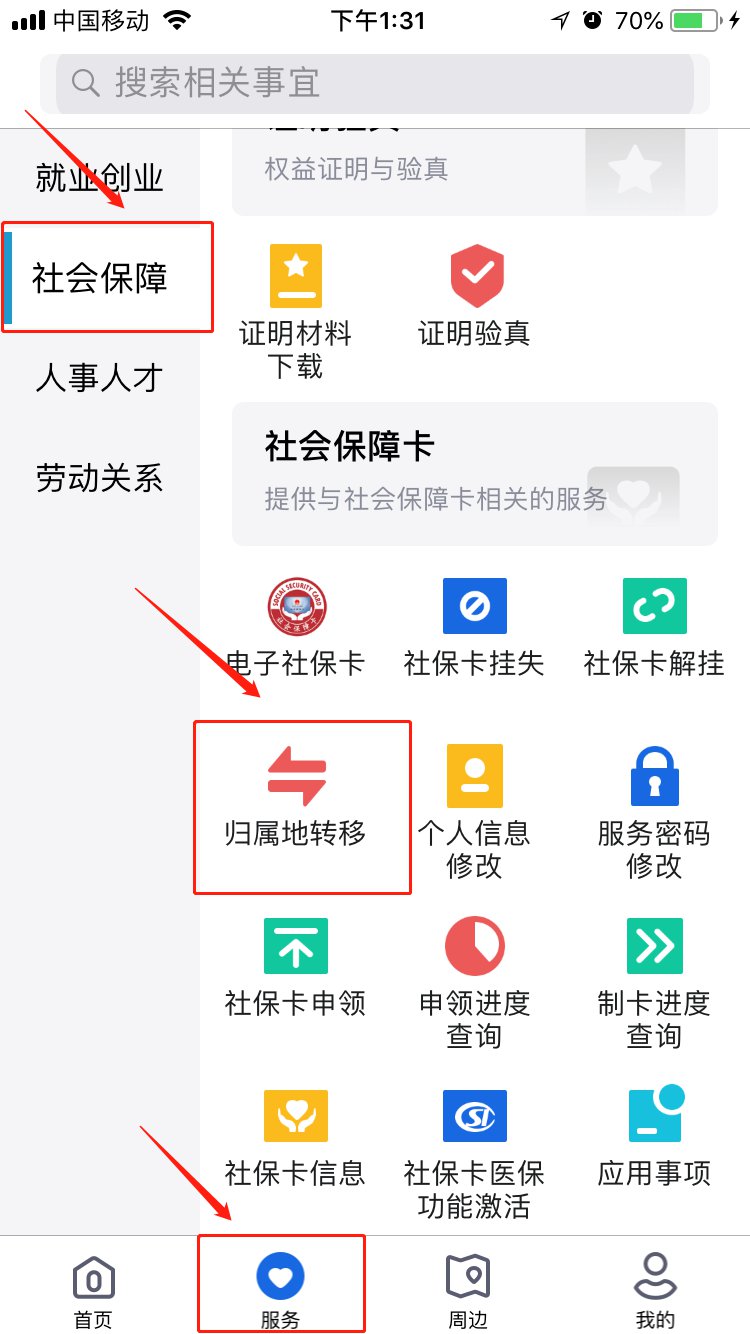Screen dimensions: 750x1334
Task: Select the 社会保障 category
Action: point(100,278)
